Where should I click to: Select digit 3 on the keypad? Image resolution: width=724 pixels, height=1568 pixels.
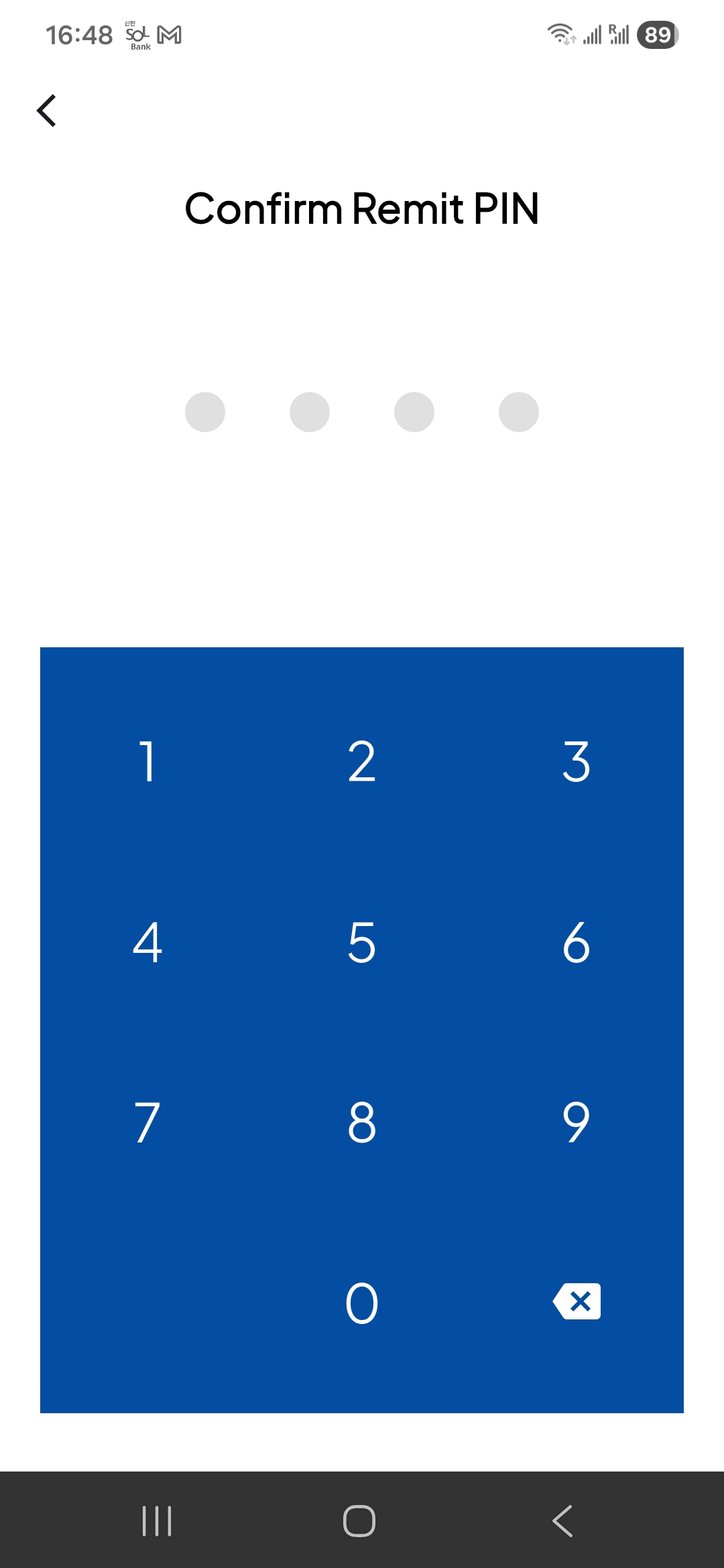[x=577, y=762]
